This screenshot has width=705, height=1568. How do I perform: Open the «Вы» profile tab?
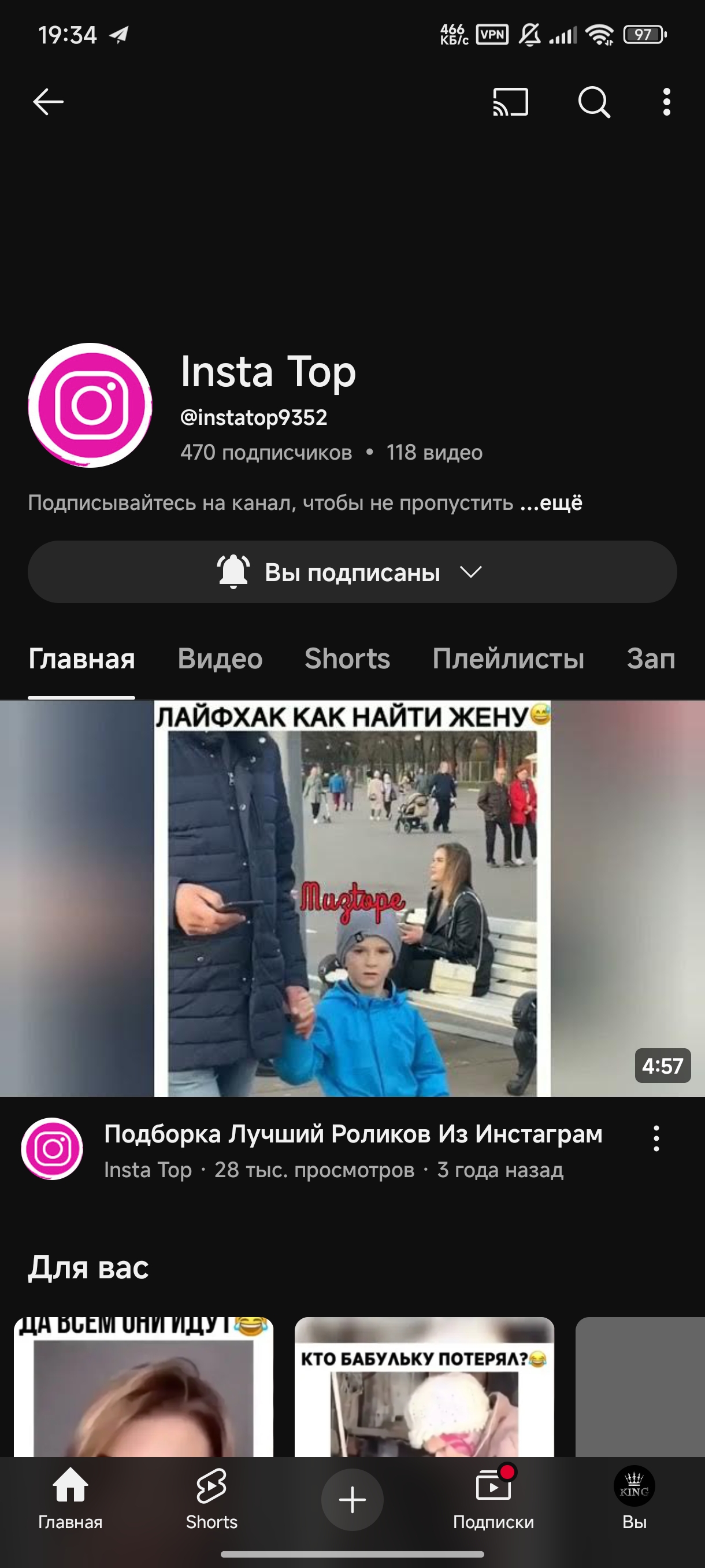[x=634, y=1499]
